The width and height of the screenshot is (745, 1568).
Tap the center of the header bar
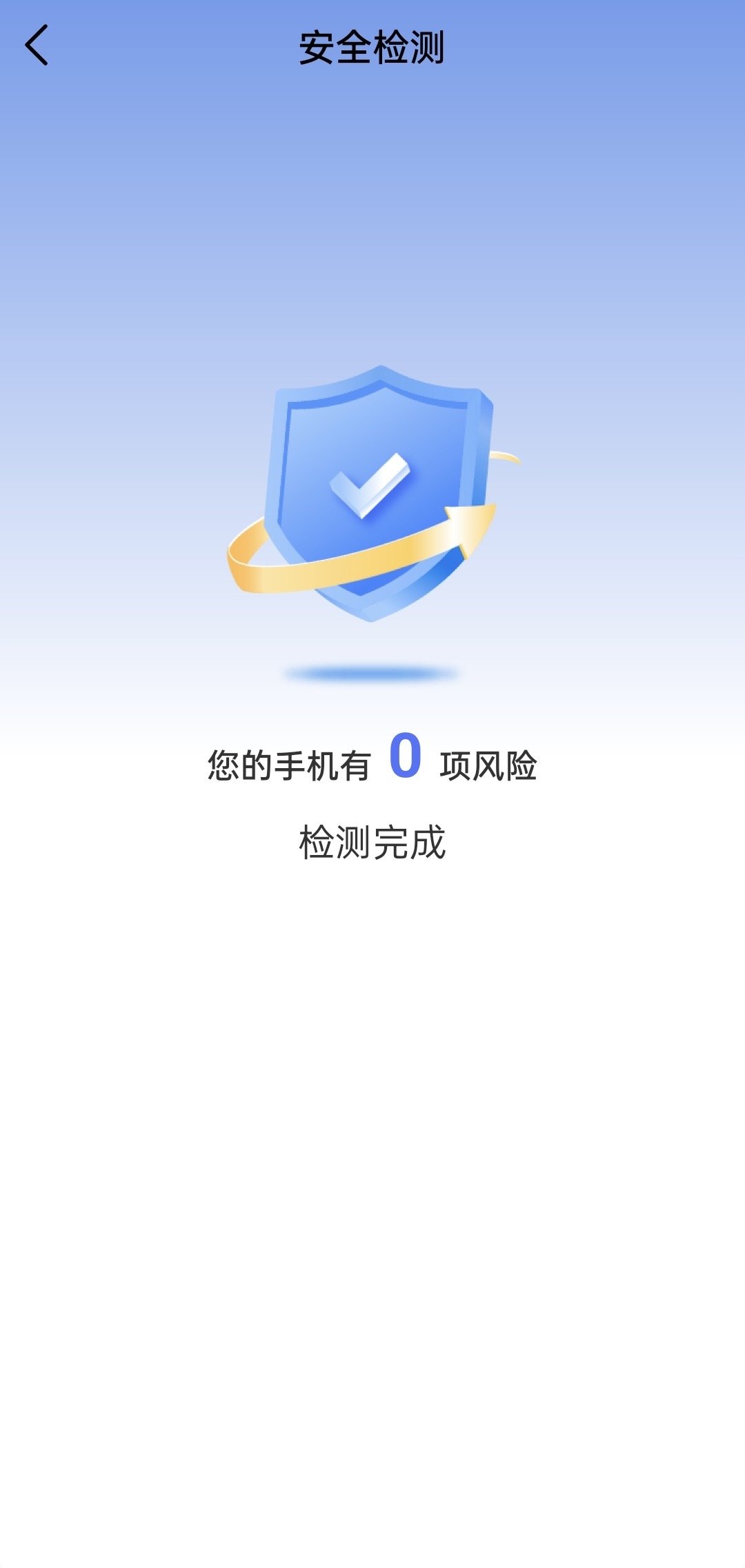372,47
